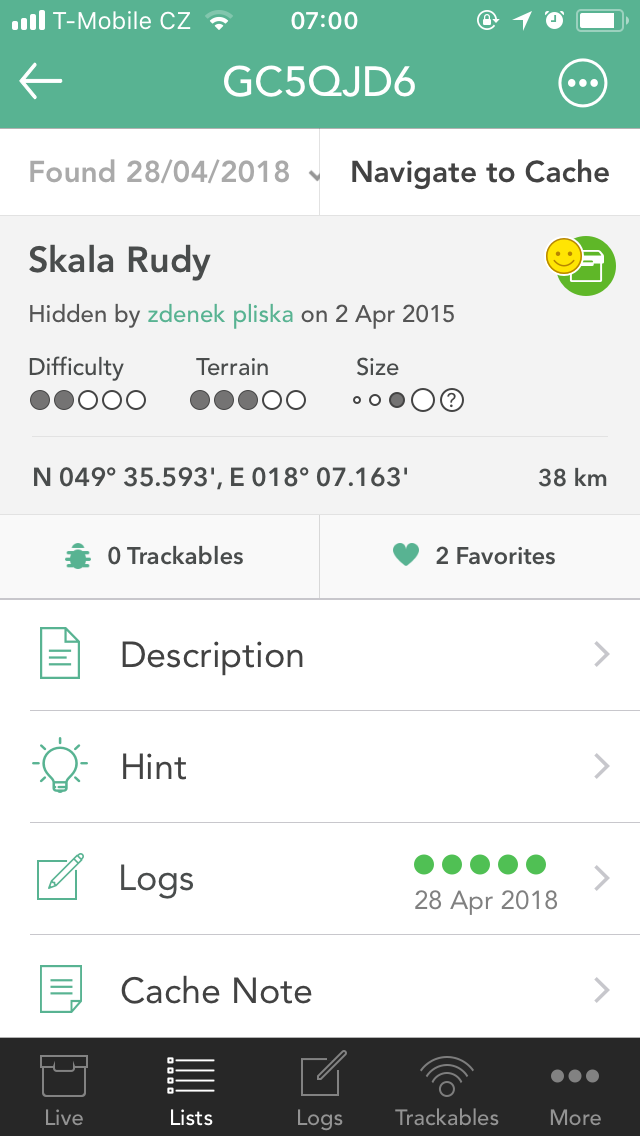Switch to the Live tab
The height and width of the screenshot is (1136, 640).
click(64, 1089)
